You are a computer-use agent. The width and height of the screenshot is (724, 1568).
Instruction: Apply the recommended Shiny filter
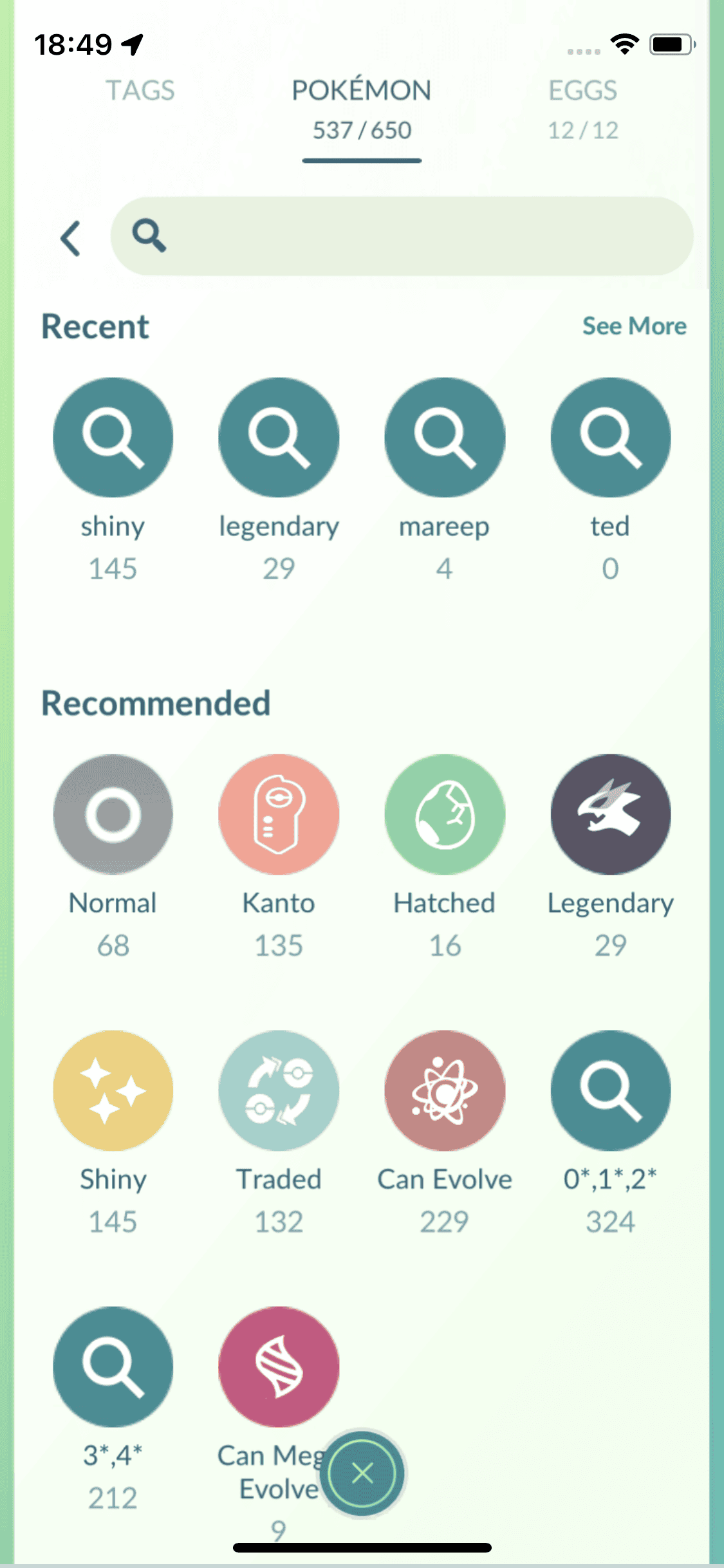point(113,1090)
